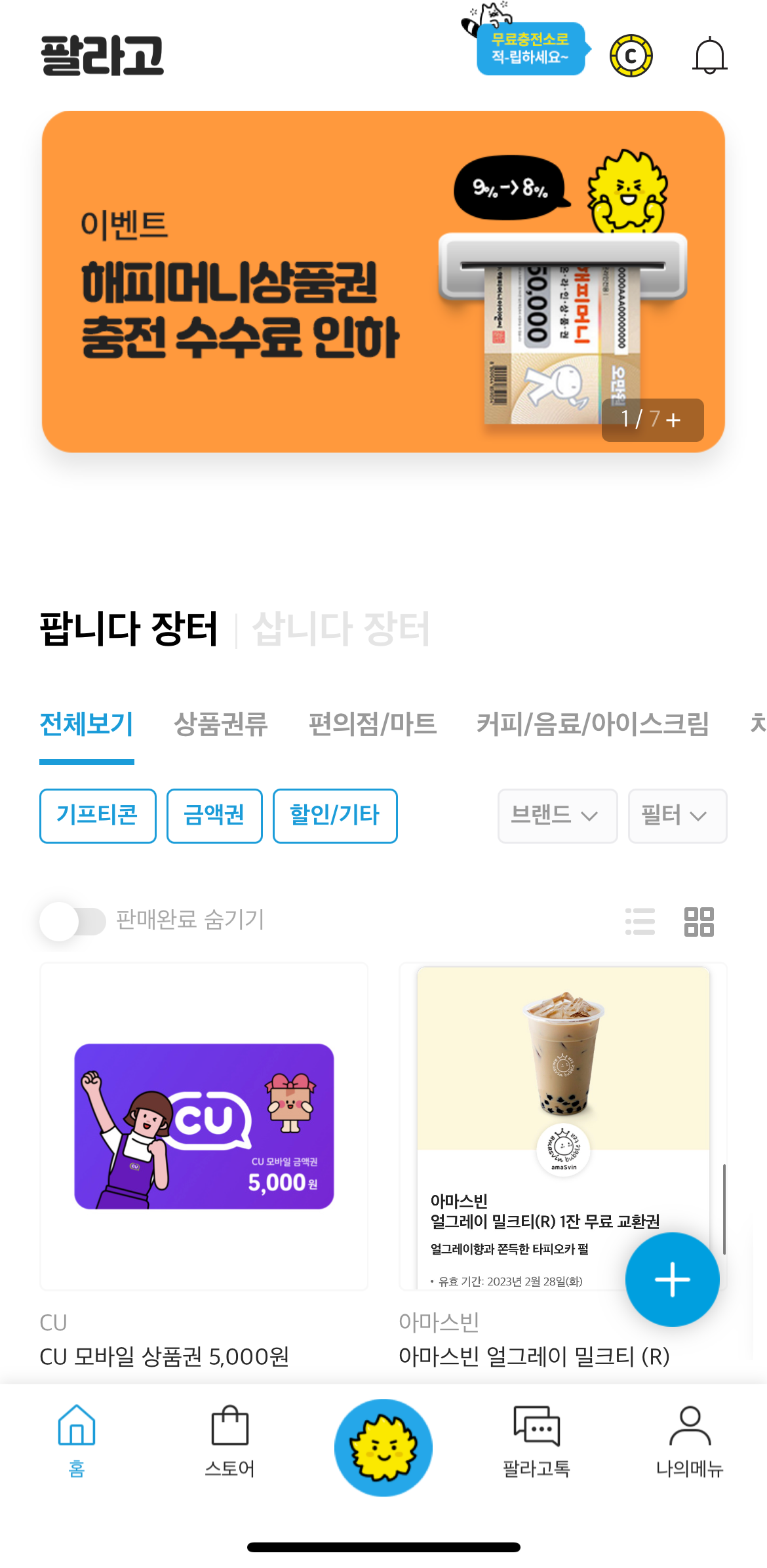Tap the floating plus add button

(x=673, y=1279)
